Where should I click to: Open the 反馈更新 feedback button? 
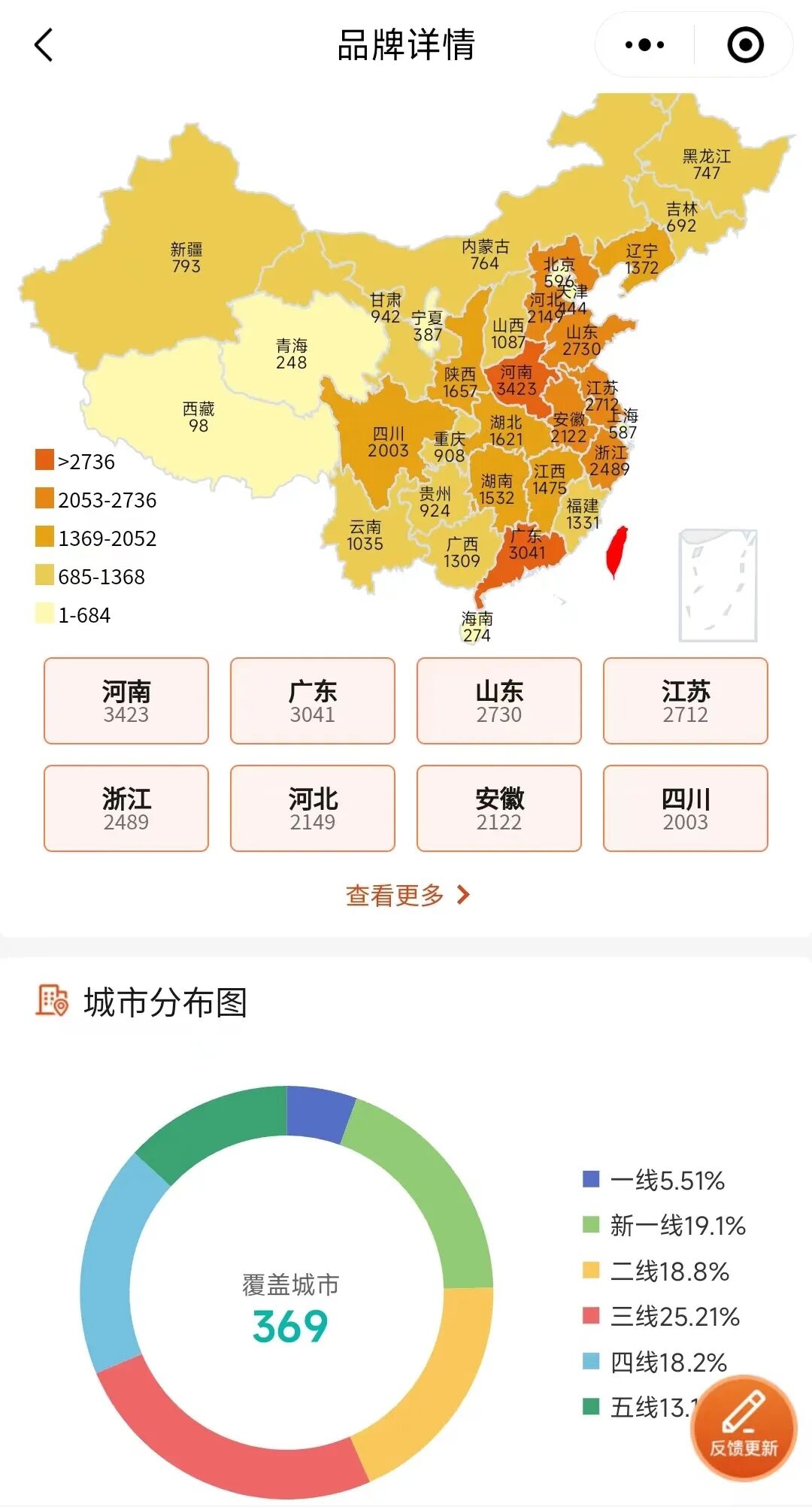tap(743, 1427)
